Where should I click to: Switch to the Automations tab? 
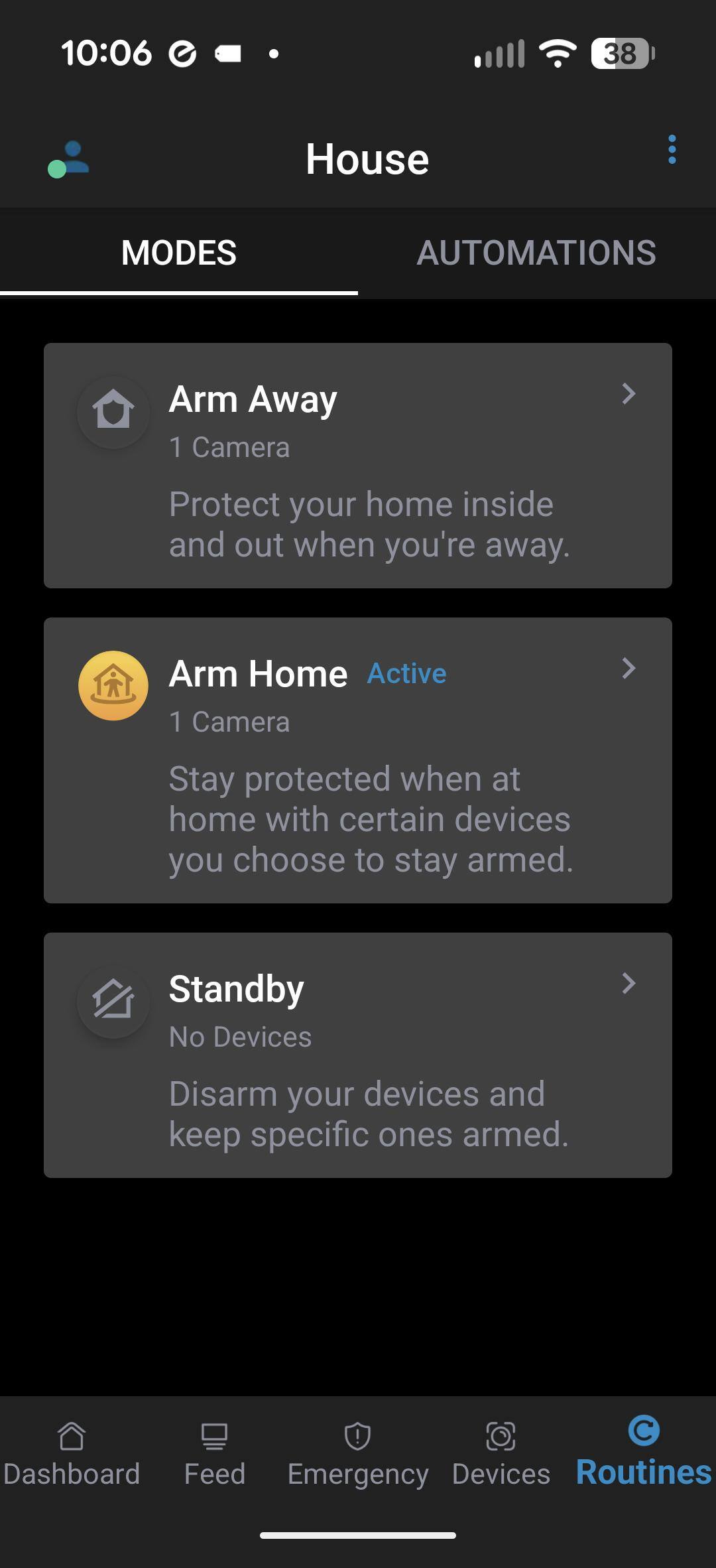536,253
